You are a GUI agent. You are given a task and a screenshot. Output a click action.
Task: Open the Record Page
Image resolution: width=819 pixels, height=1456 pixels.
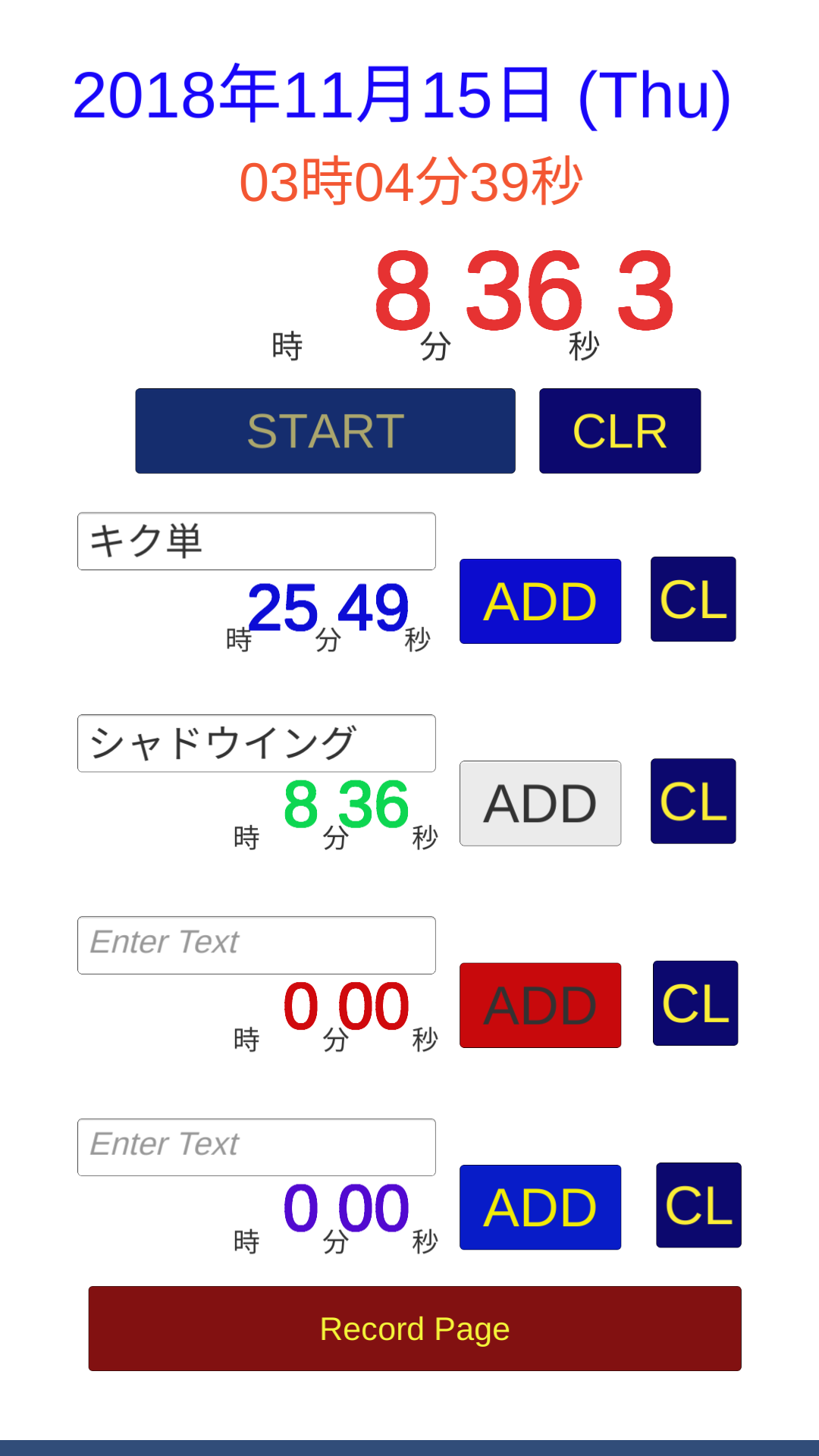point(414,1329)
